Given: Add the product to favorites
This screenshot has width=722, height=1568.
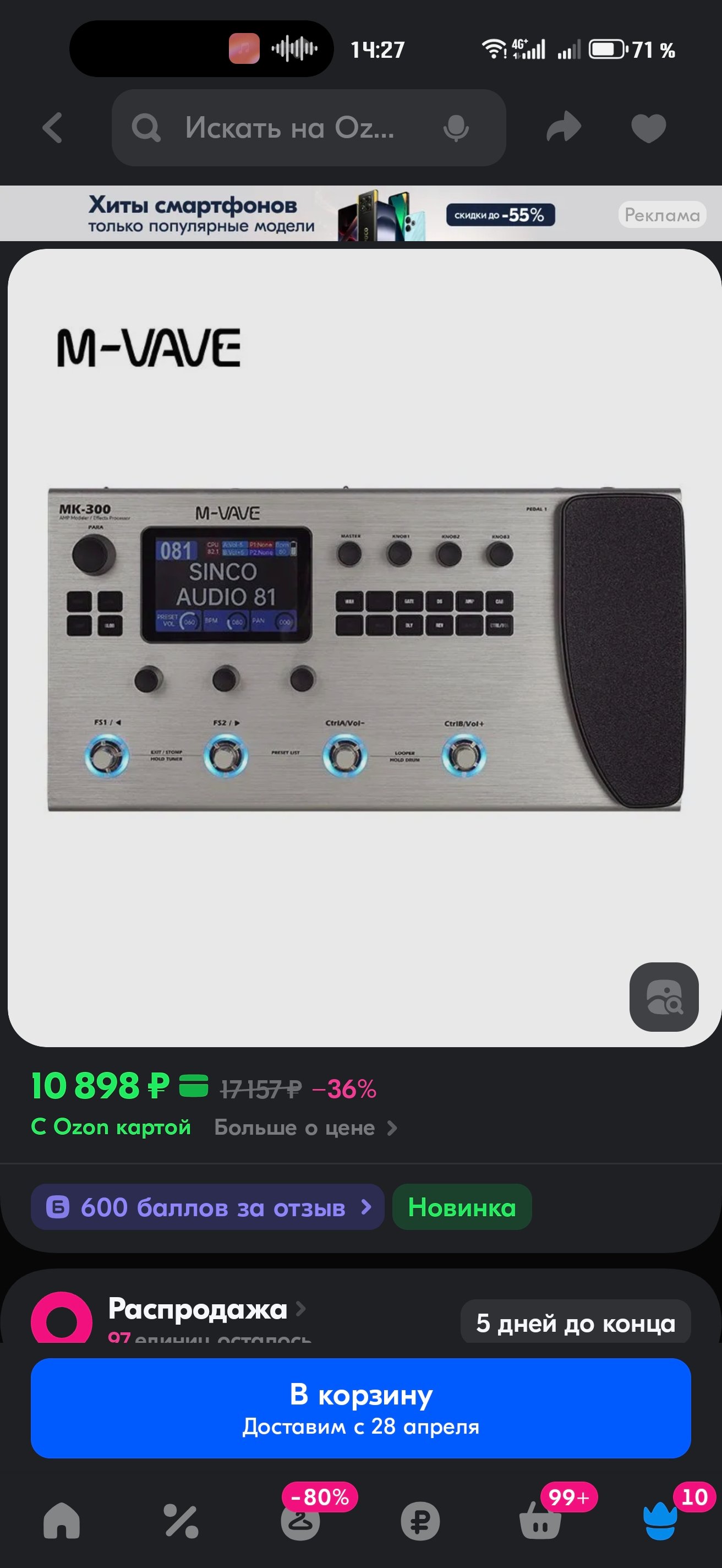Looking at the screenshot, I should point(648,128).
